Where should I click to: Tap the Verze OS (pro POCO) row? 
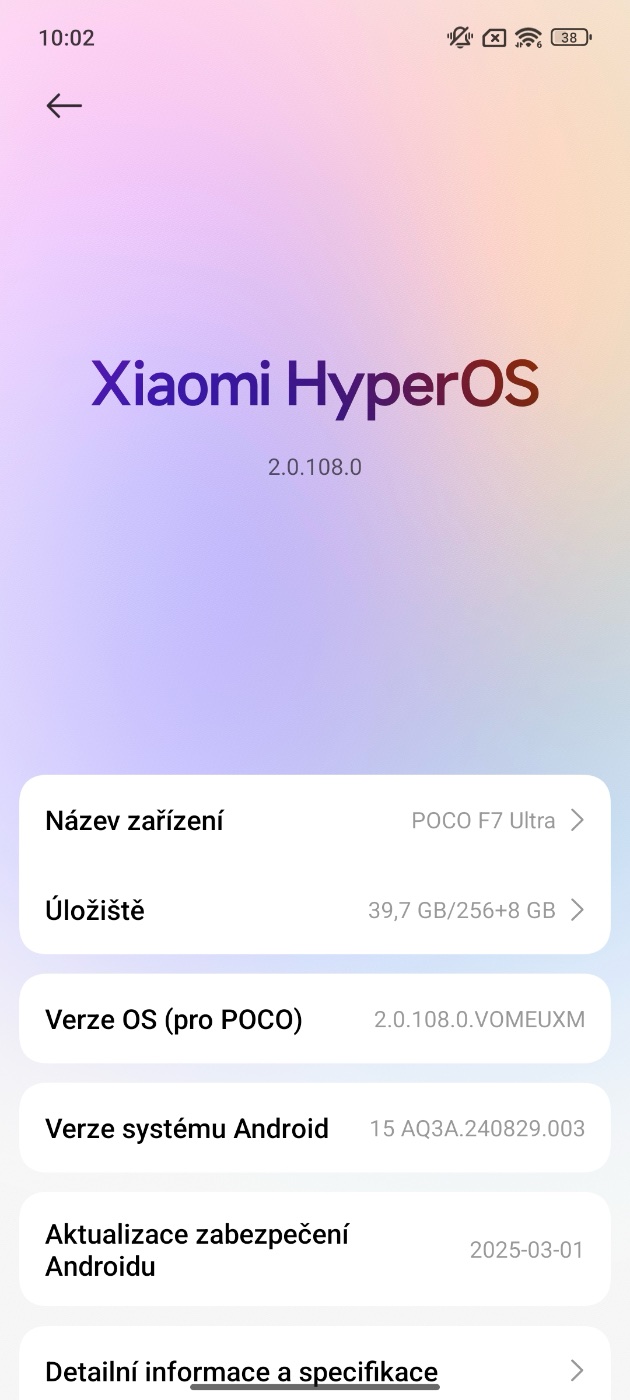pyautogui.click(x=315, y=1019)
